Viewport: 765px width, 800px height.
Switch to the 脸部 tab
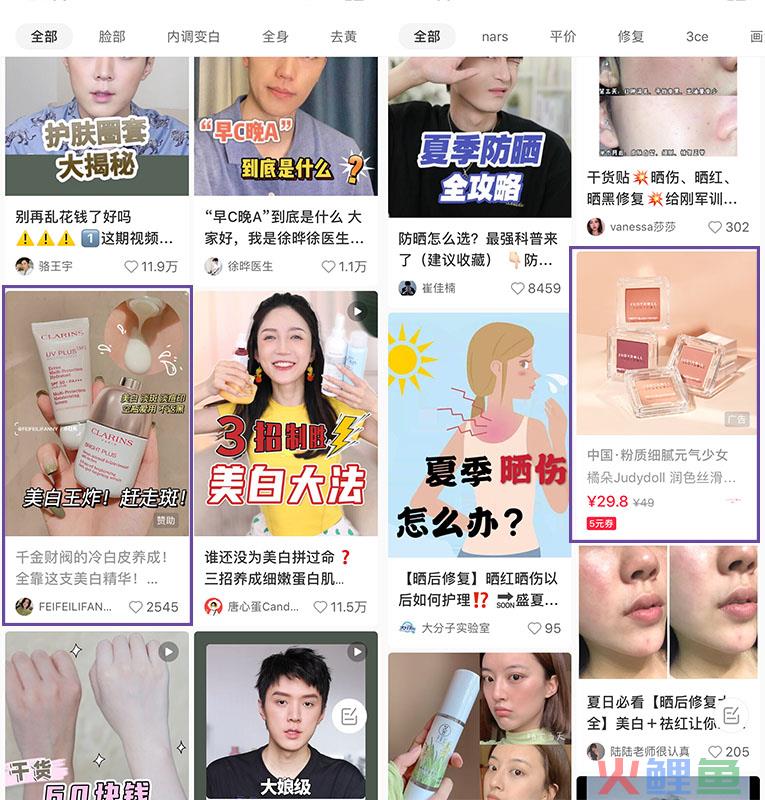click(112, 36)
